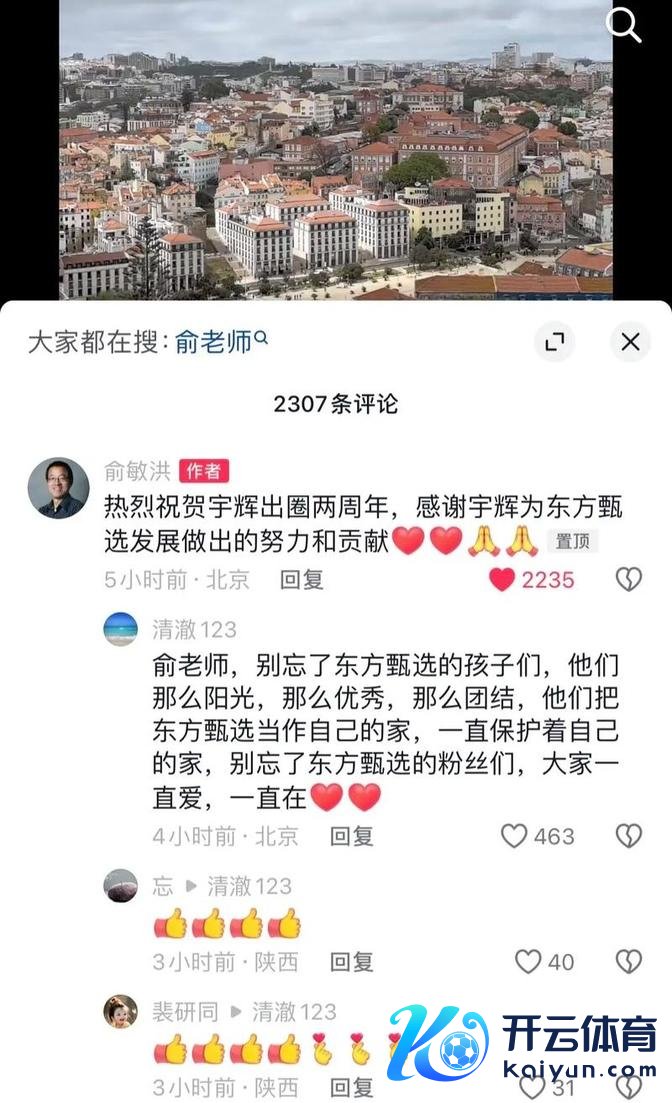
Task: Reply to 裴研同's comment
Action: (x=351, y=1087)
